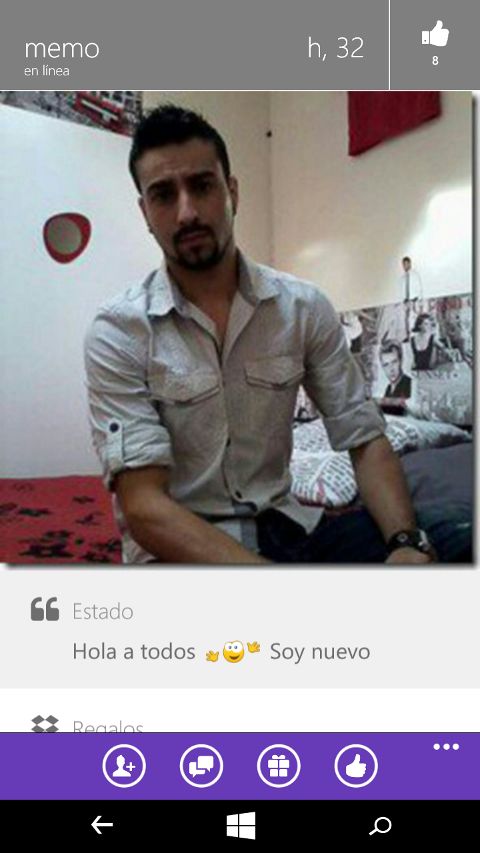Go back with the system back arrow

pyautogui.click(x=102, y=825)
